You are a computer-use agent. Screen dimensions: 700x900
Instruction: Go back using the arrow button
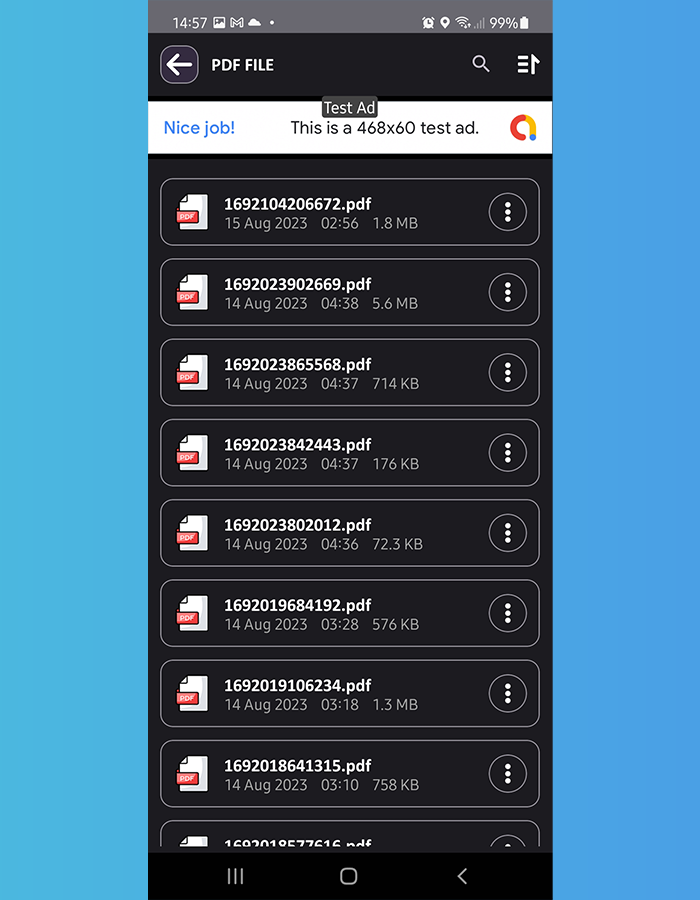tap(179, 65)
